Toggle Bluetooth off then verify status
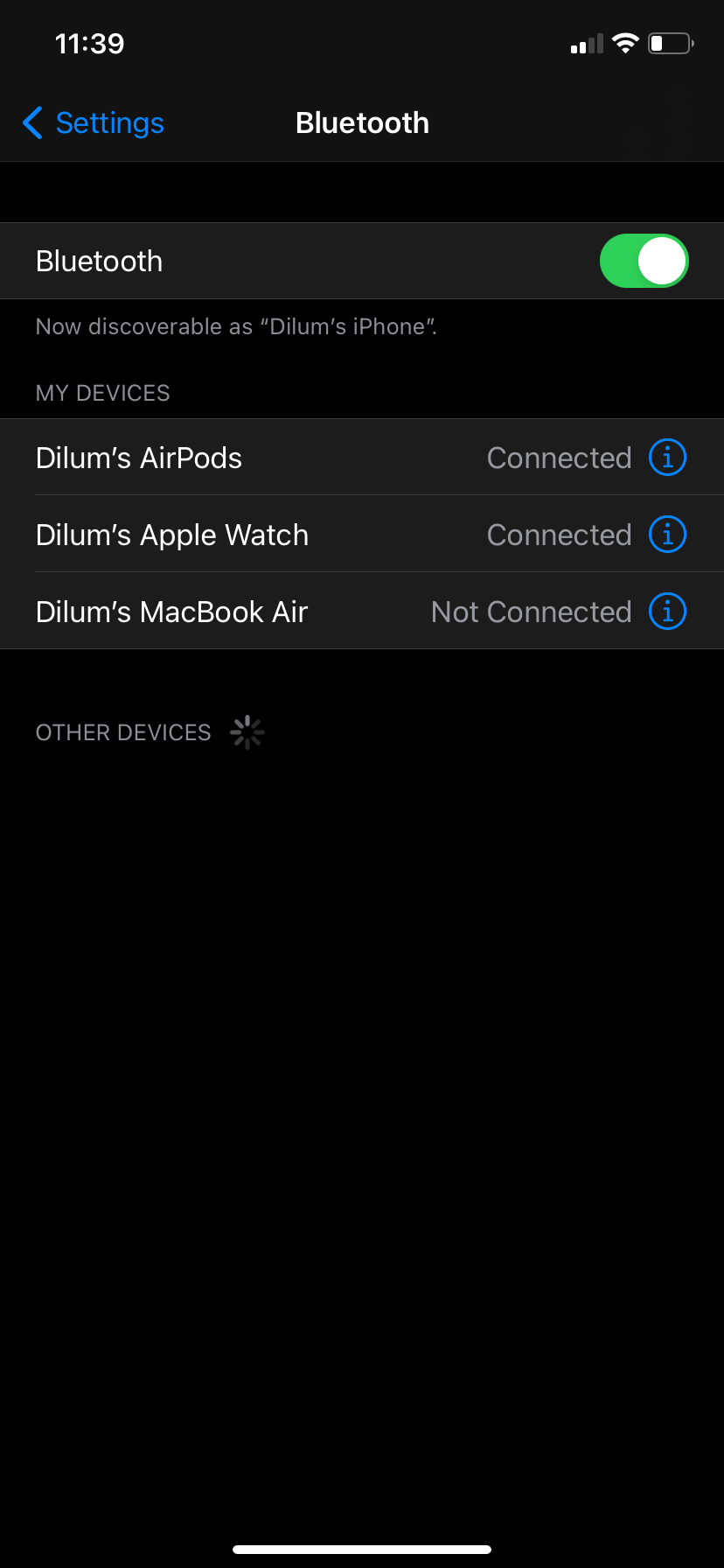724x1568 pixels. click(644, 260)
